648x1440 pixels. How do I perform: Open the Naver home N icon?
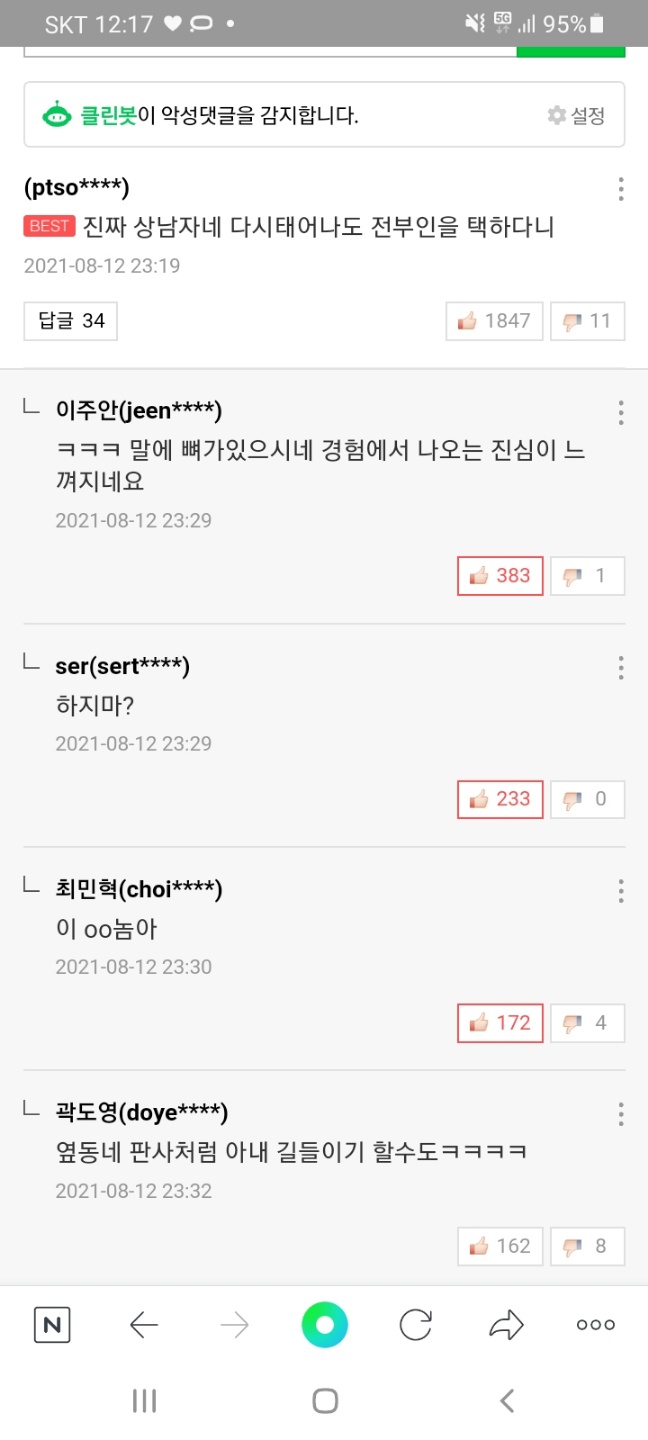[x=52, y=1325]
